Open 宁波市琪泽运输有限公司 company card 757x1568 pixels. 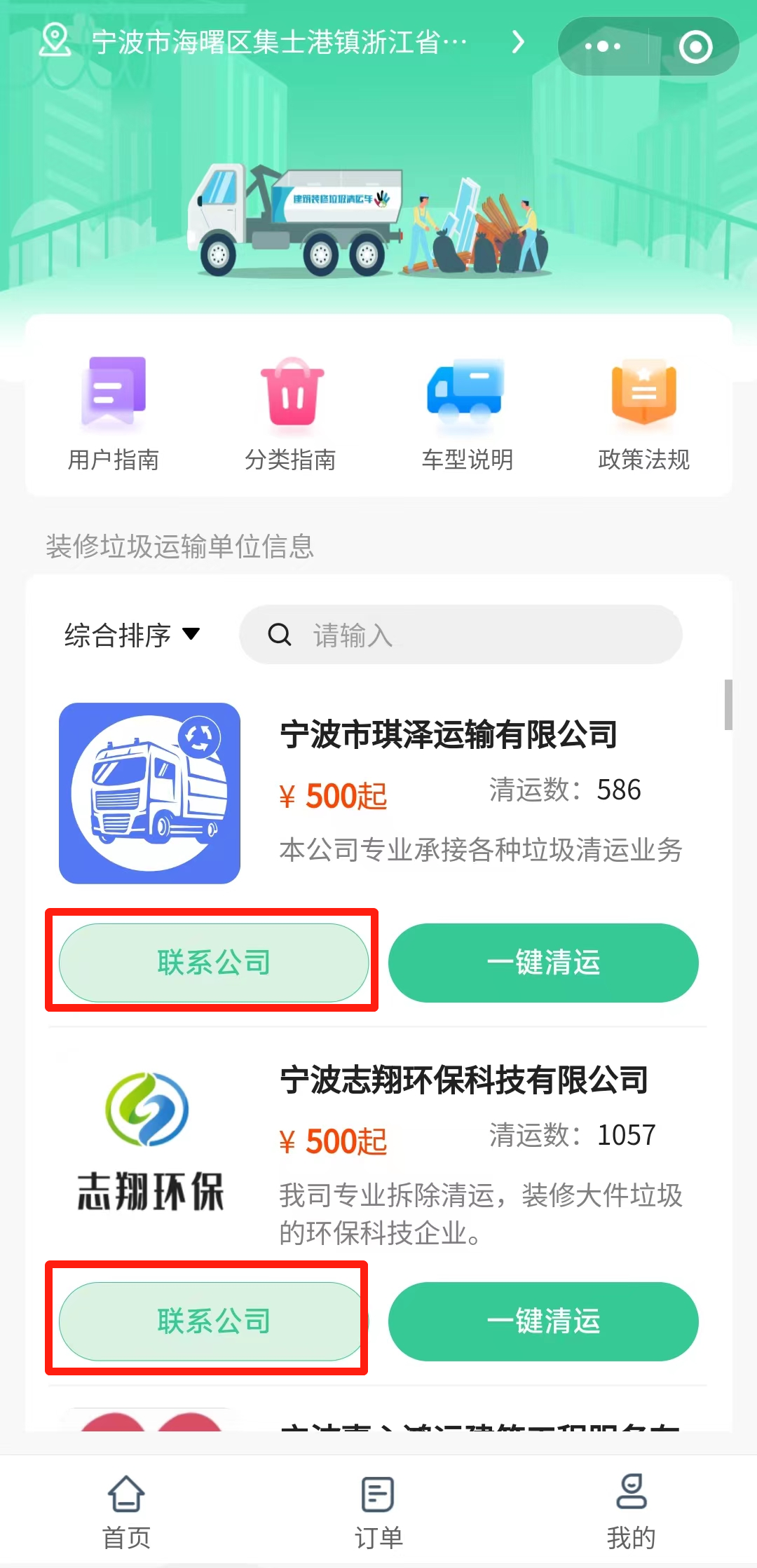click(x=449, y=735)
